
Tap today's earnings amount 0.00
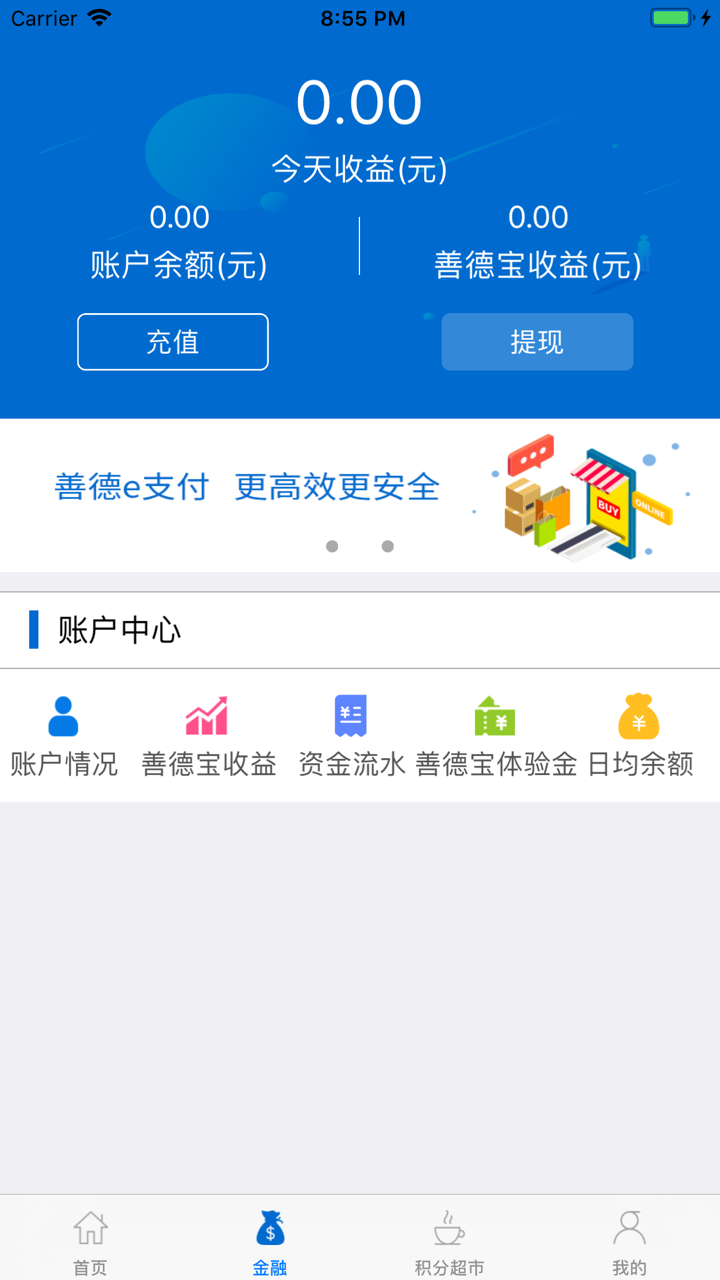click(360, 101)
